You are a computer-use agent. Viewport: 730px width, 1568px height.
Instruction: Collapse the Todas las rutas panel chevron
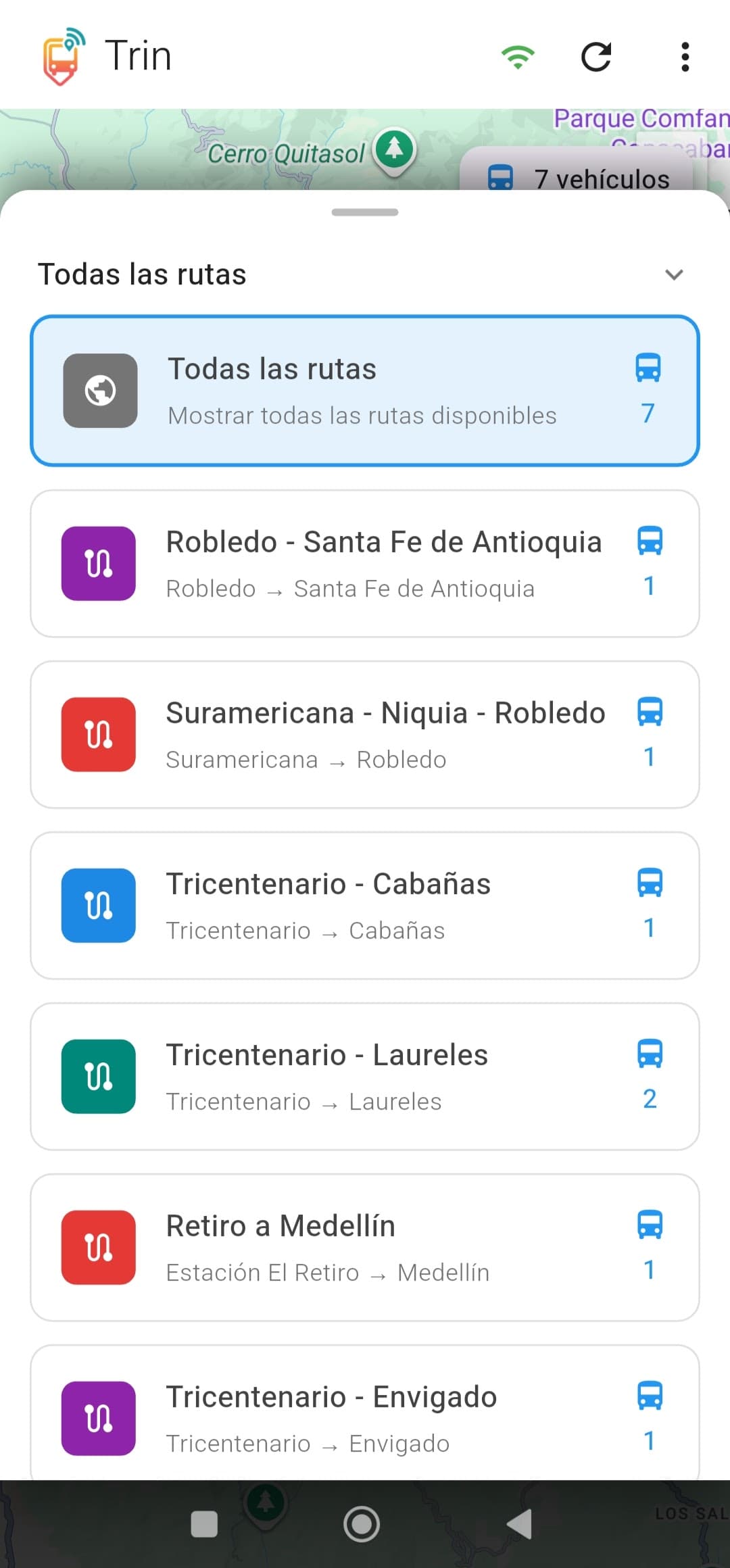click(673, 274)
